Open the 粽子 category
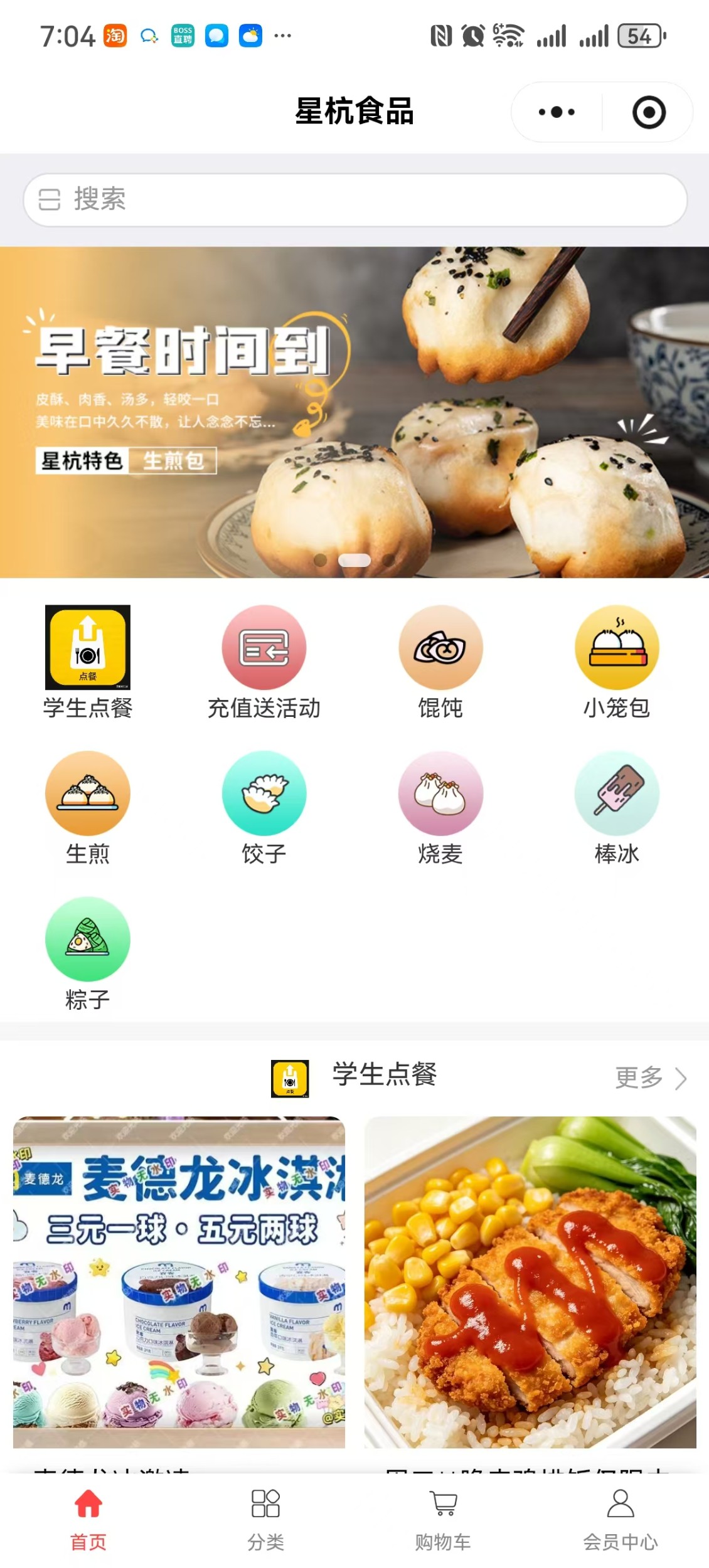 (x=88, y=954)
